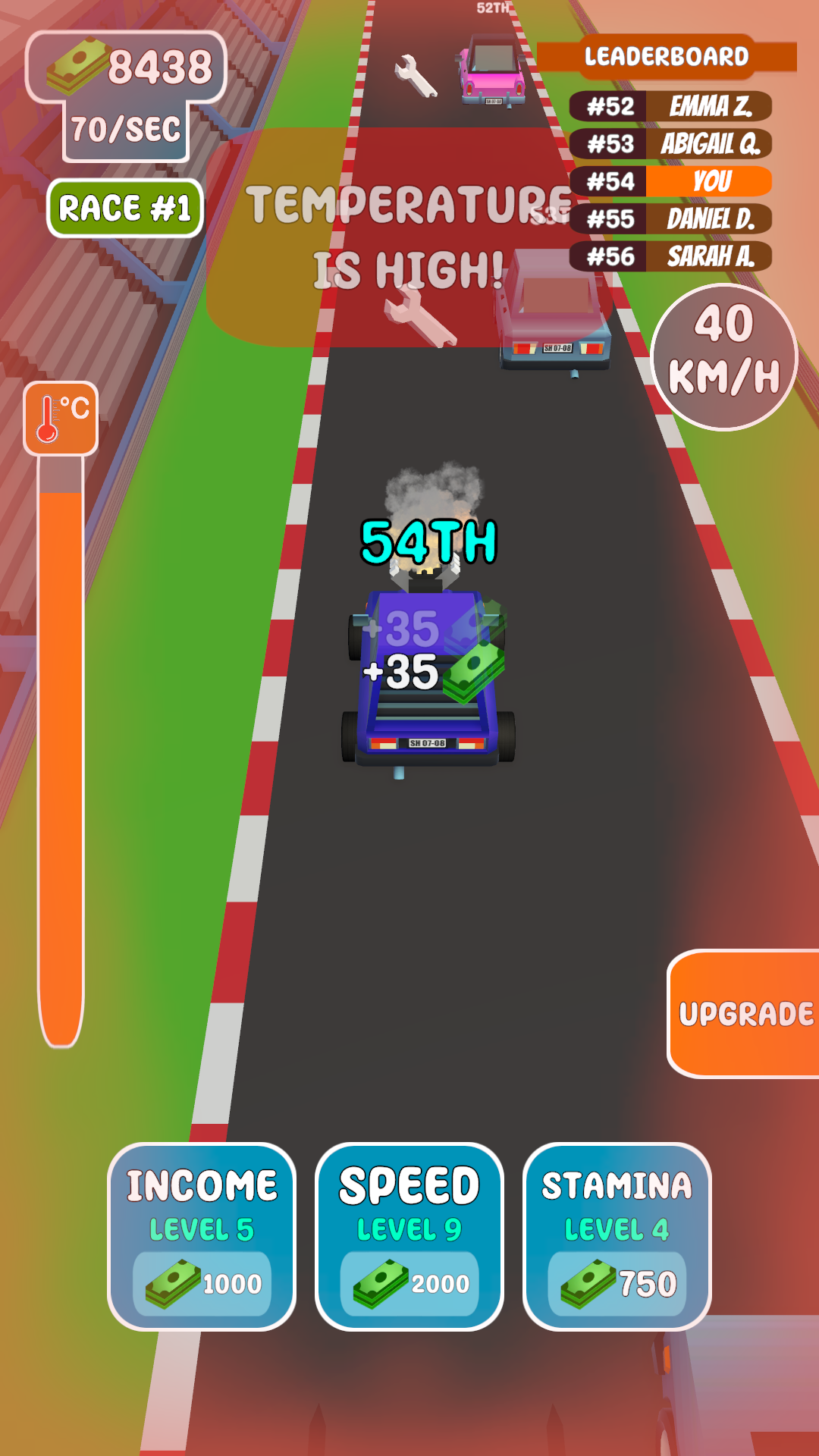
Task: Open the orange Upgrade button
Action: tap(744, 1013)
